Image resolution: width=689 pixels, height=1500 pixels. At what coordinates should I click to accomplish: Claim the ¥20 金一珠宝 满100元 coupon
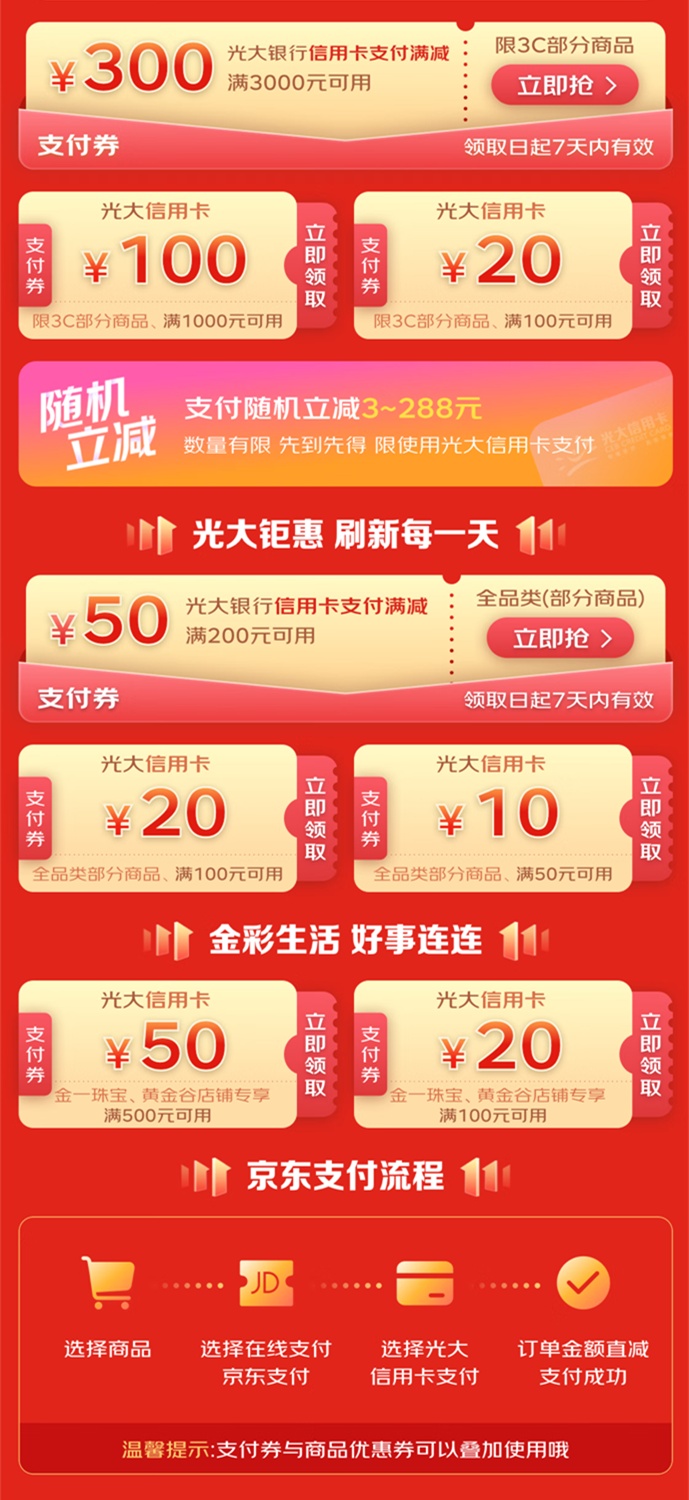click(651, 1054)
